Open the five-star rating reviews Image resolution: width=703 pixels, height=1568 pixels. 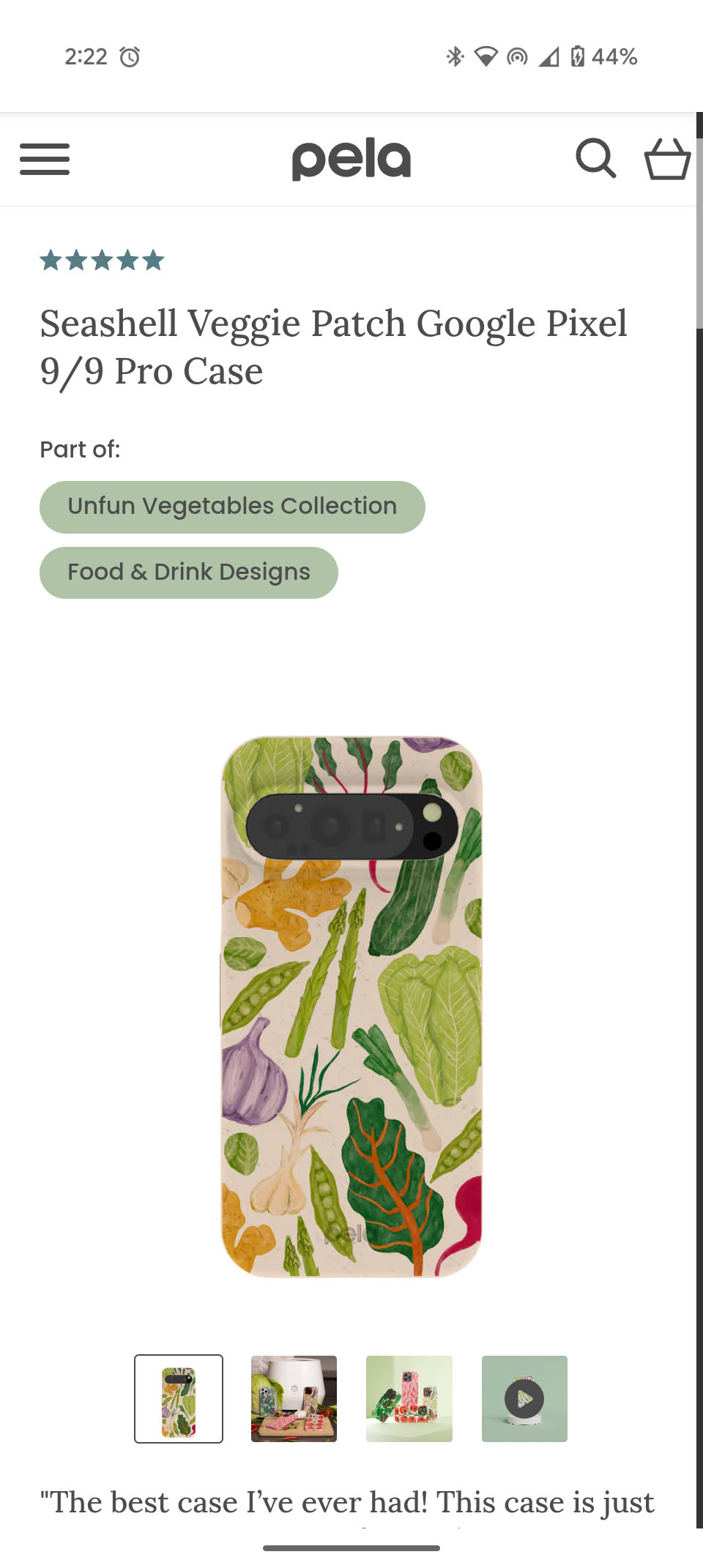pos(102,260)
